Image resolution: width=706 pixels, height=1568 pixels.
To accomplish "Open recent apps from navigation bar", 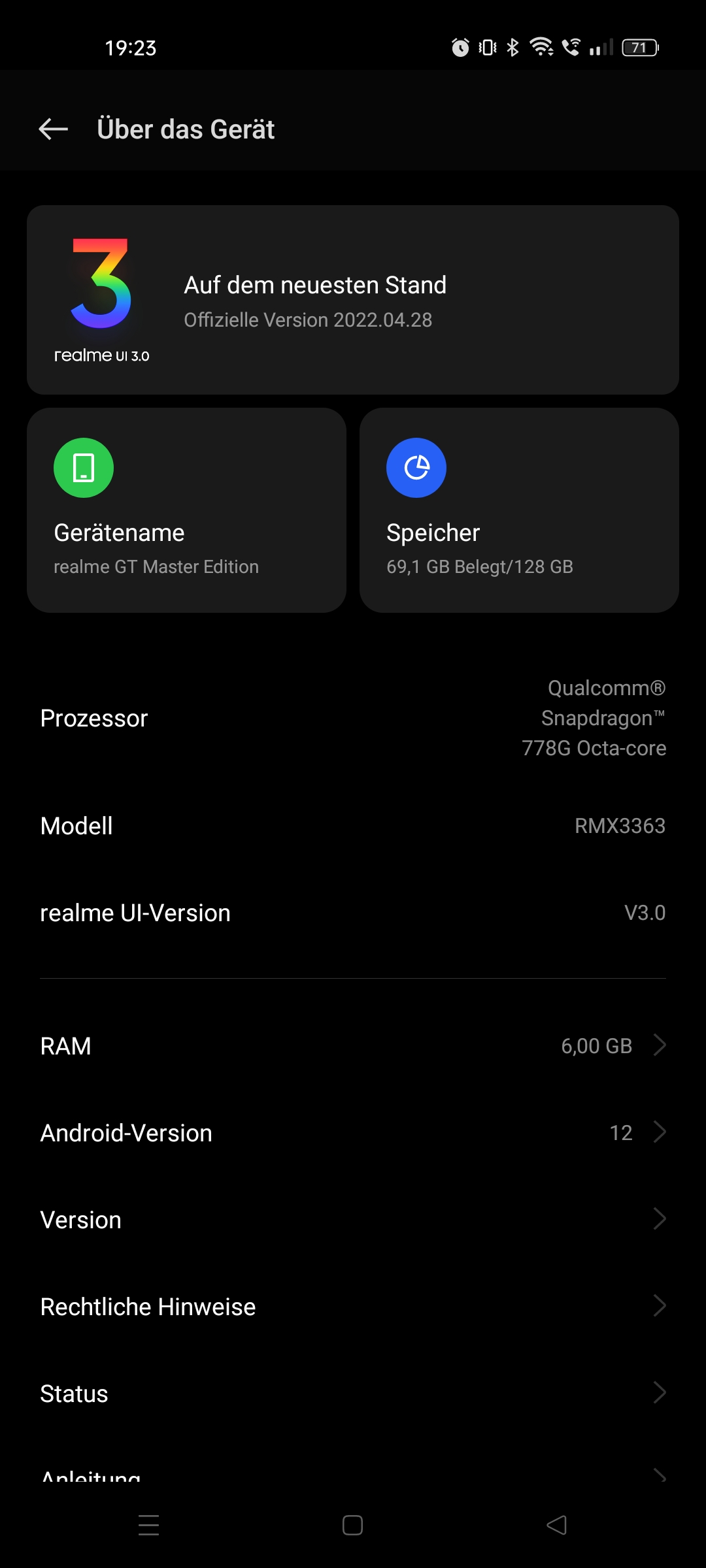I will (x=149, y=1525).
